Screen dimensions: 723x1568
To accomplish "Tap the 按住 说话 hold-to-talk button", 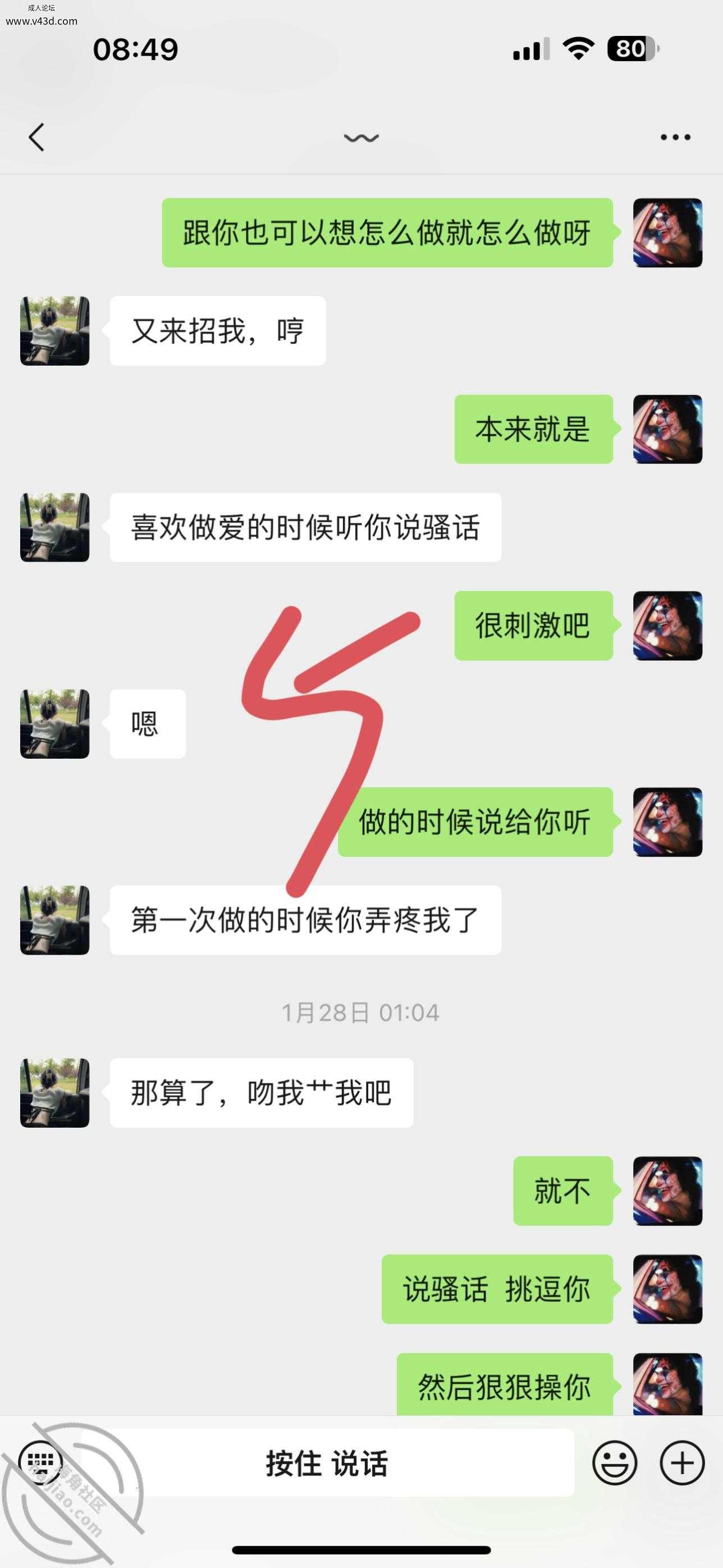I will pyautogui.click(x=327, y=1464).
